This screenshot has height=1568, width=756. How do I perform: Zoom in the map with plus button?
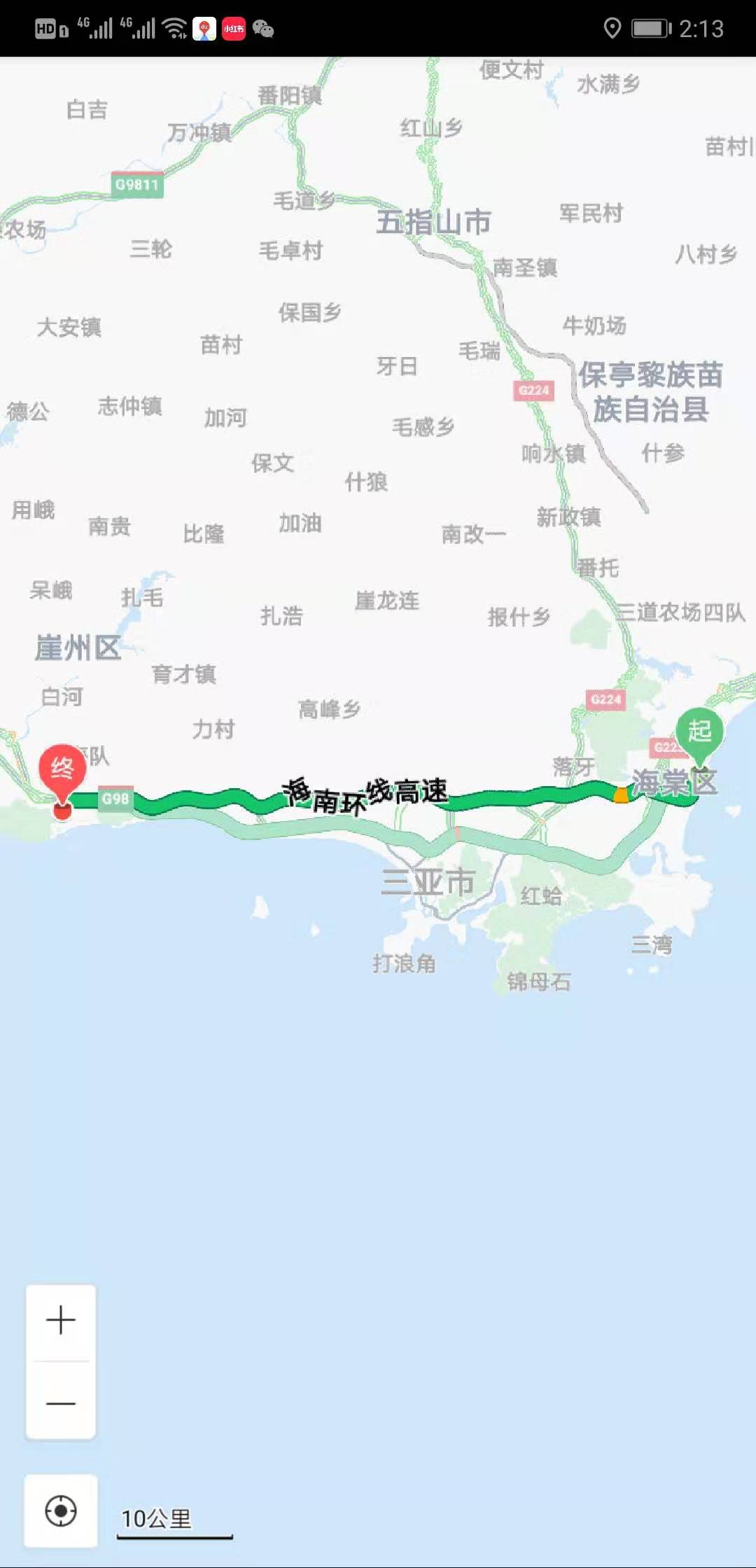[x=61, y=1320]
